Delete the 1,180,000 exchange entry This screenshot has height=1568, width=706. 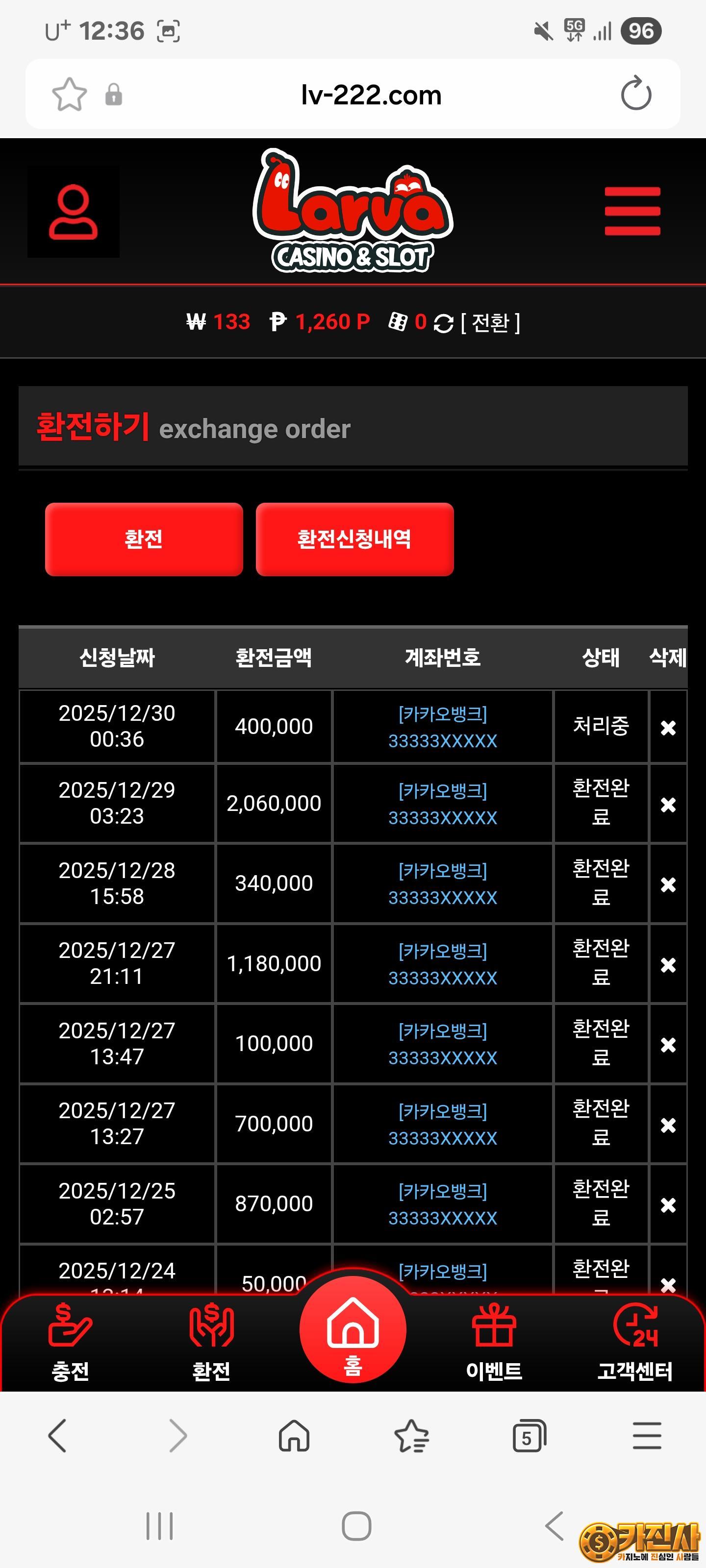(668, 964)
